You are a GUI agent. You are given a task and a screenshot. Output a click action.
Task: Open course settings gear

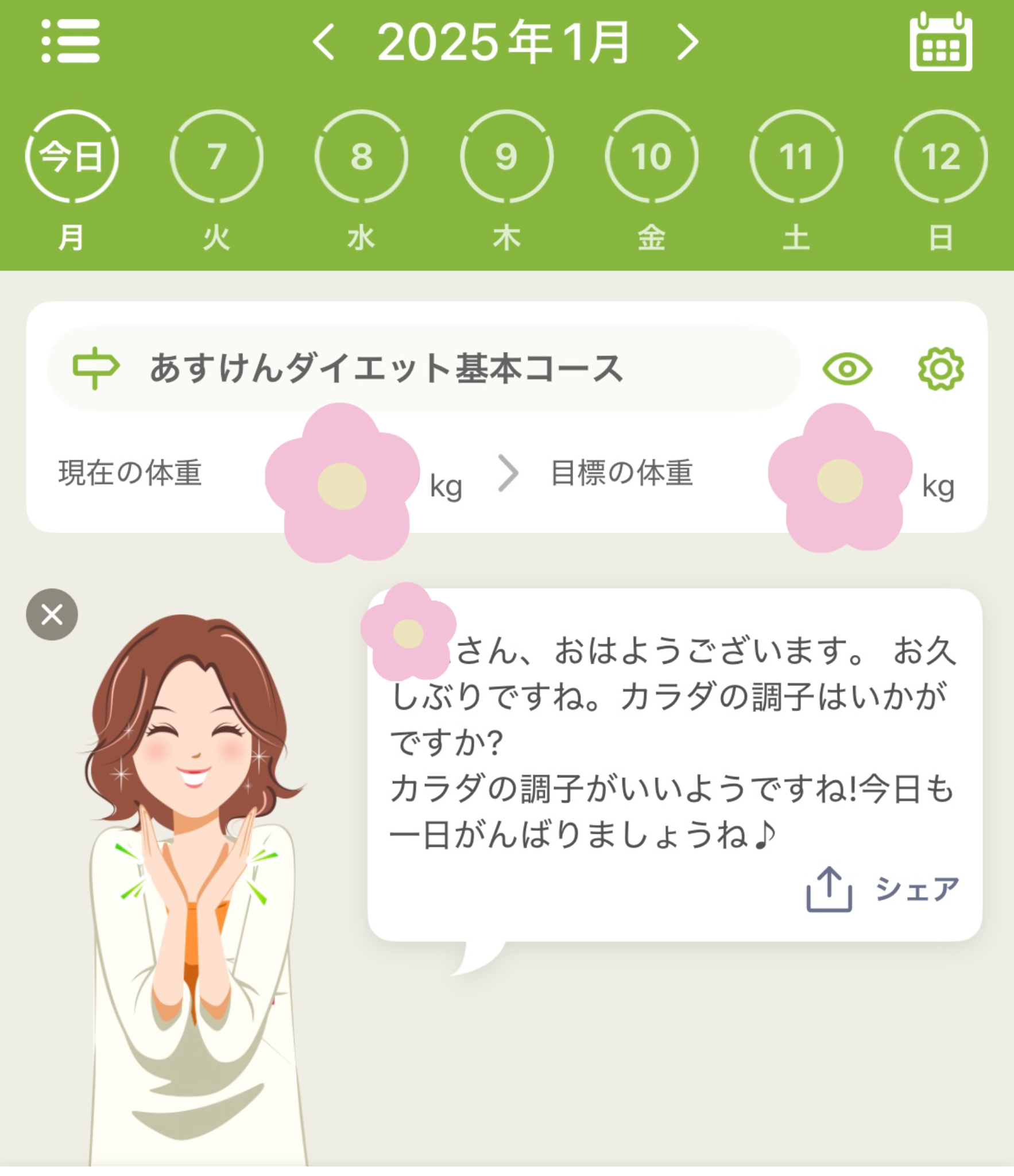tap(941, 369)
